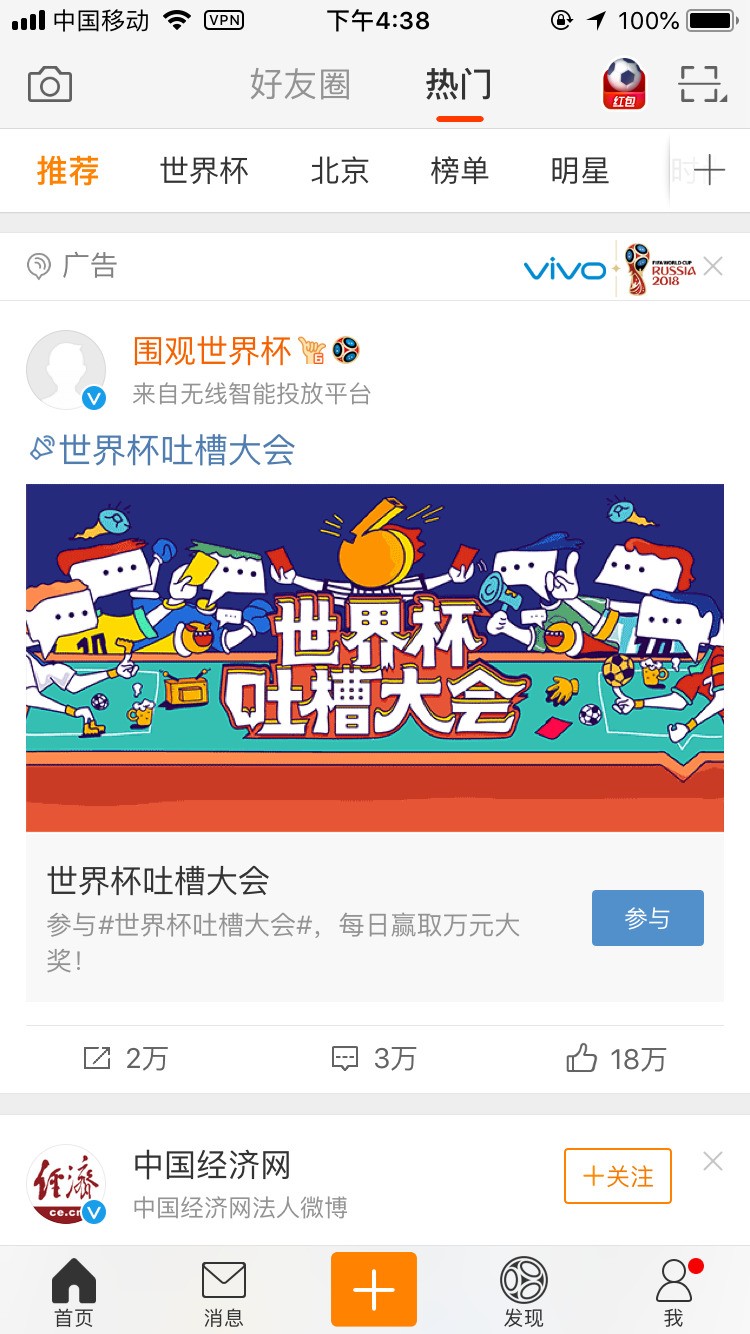This screenshot has height=1334, width=750.
Task: Follow 中国经济网 with the 关注 button
Action: point(617,1177)
